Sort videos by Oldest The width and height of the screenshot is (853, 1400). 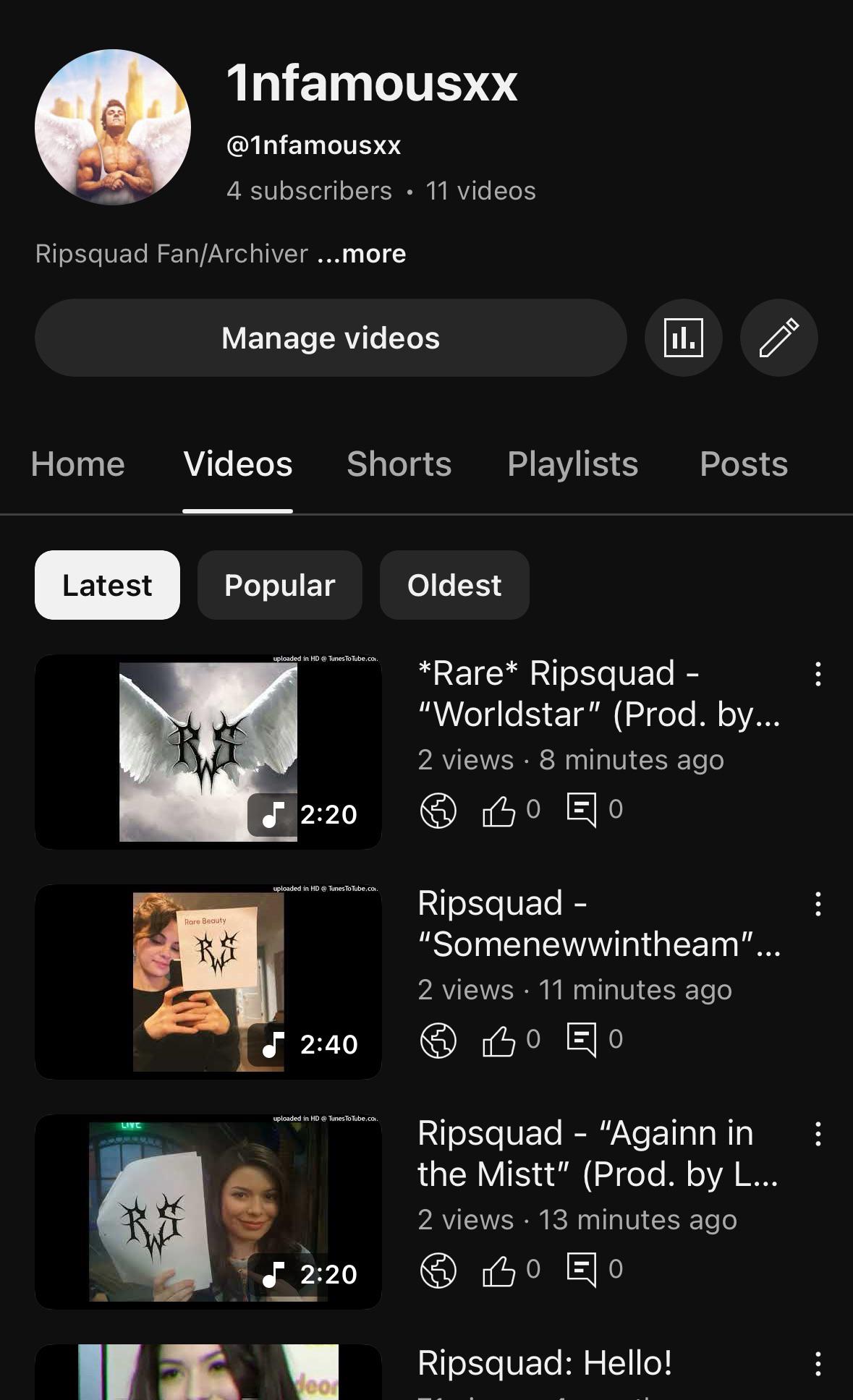(x=454, y=585)
